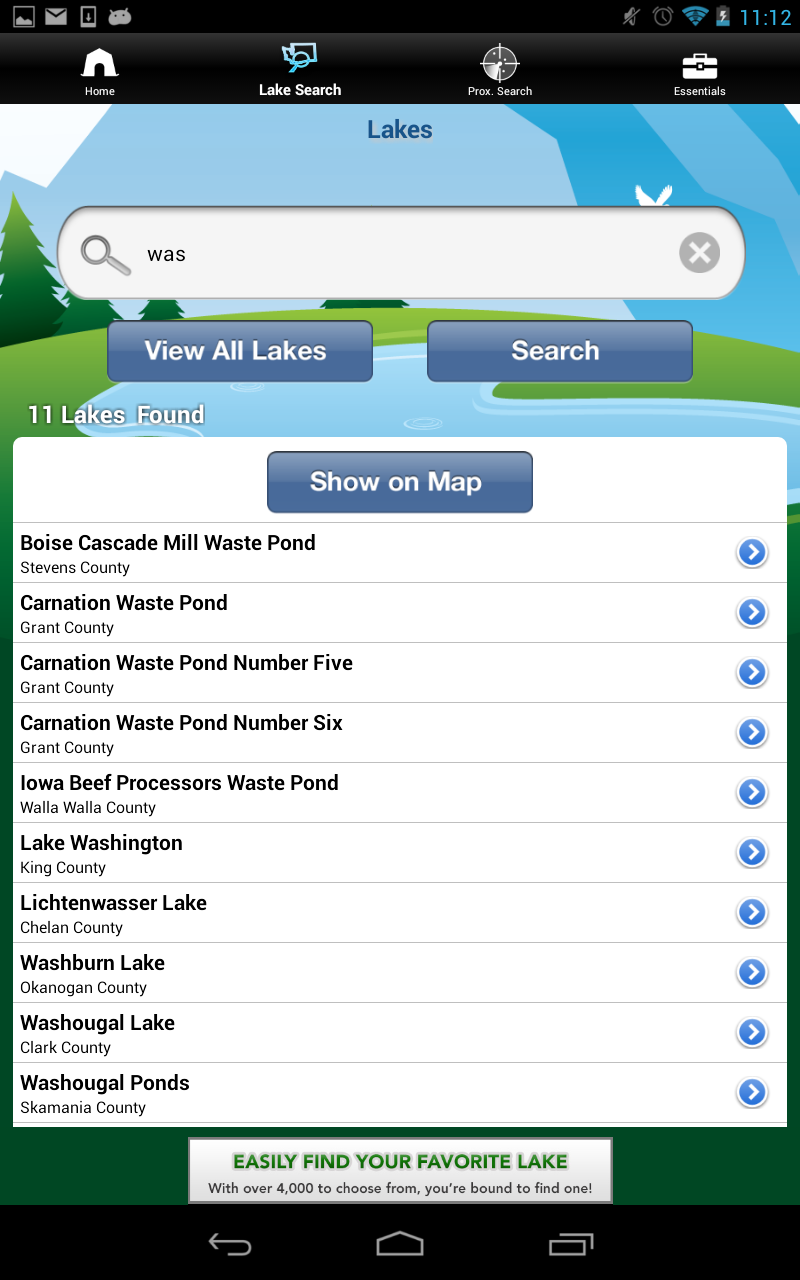This screenshot has width=800, height=1280.
Task: Go back with the system back button
Action: (x=229, y=1244)
